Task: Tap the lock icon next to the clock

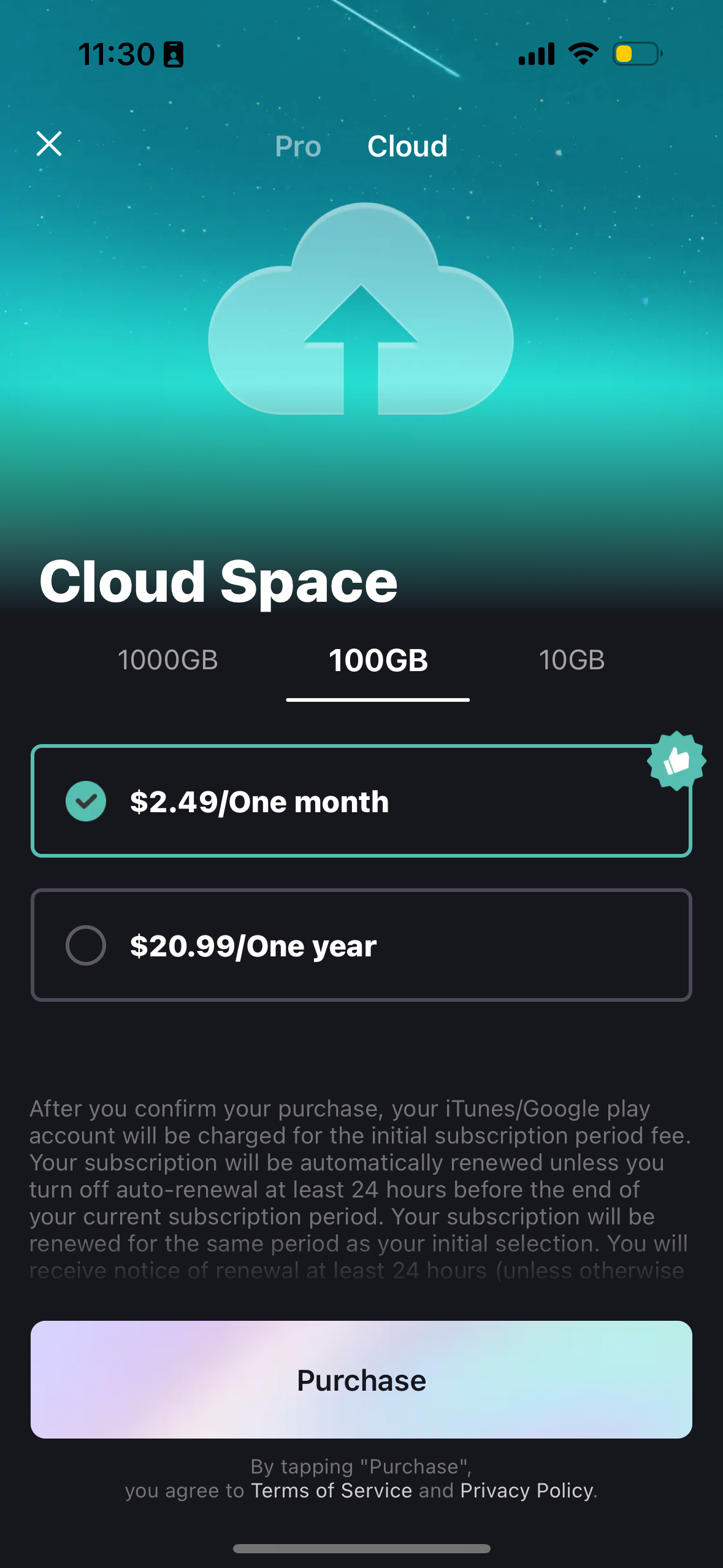Action: [x=175, y=54]
